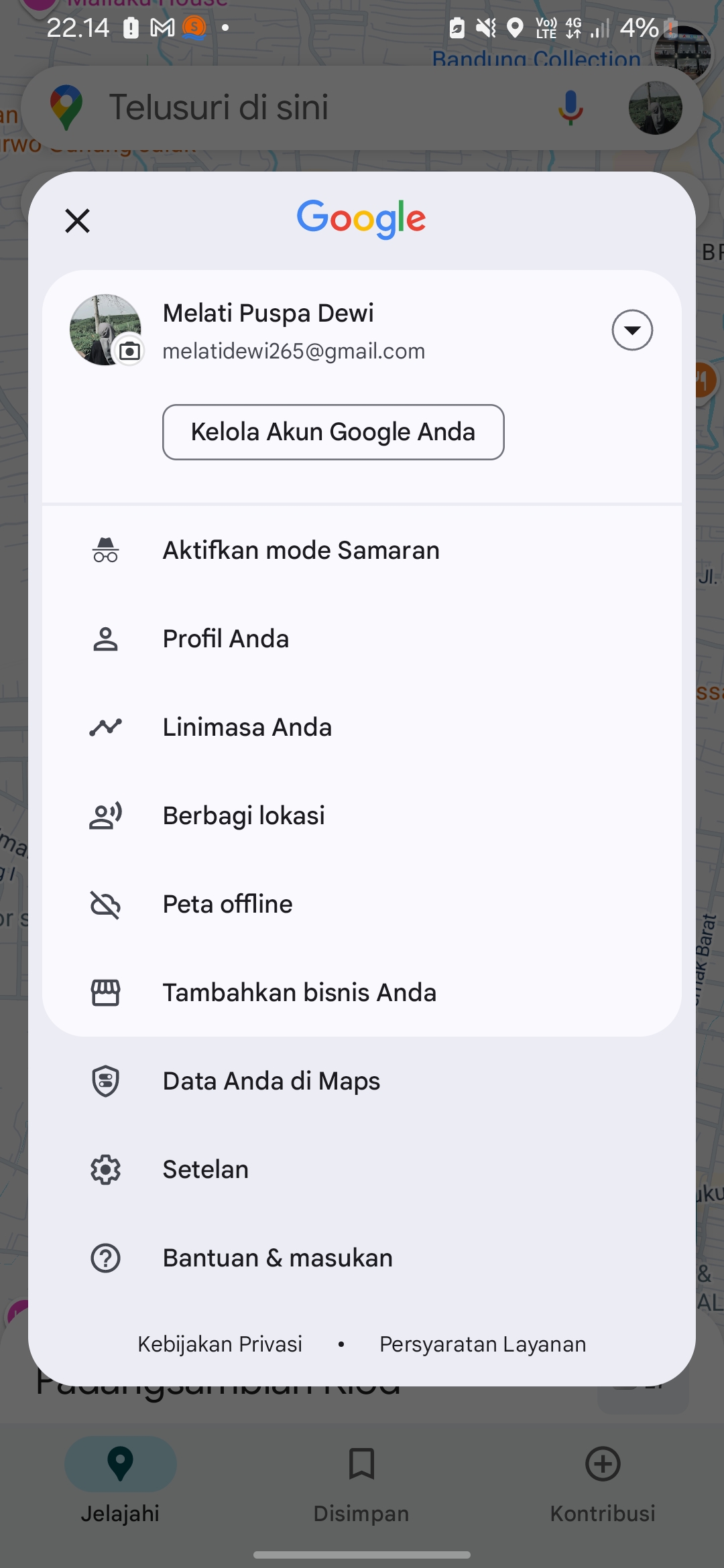Change profile photo via camera badge
Viewport: 724px width, 1568px height.
coord(129,350)
